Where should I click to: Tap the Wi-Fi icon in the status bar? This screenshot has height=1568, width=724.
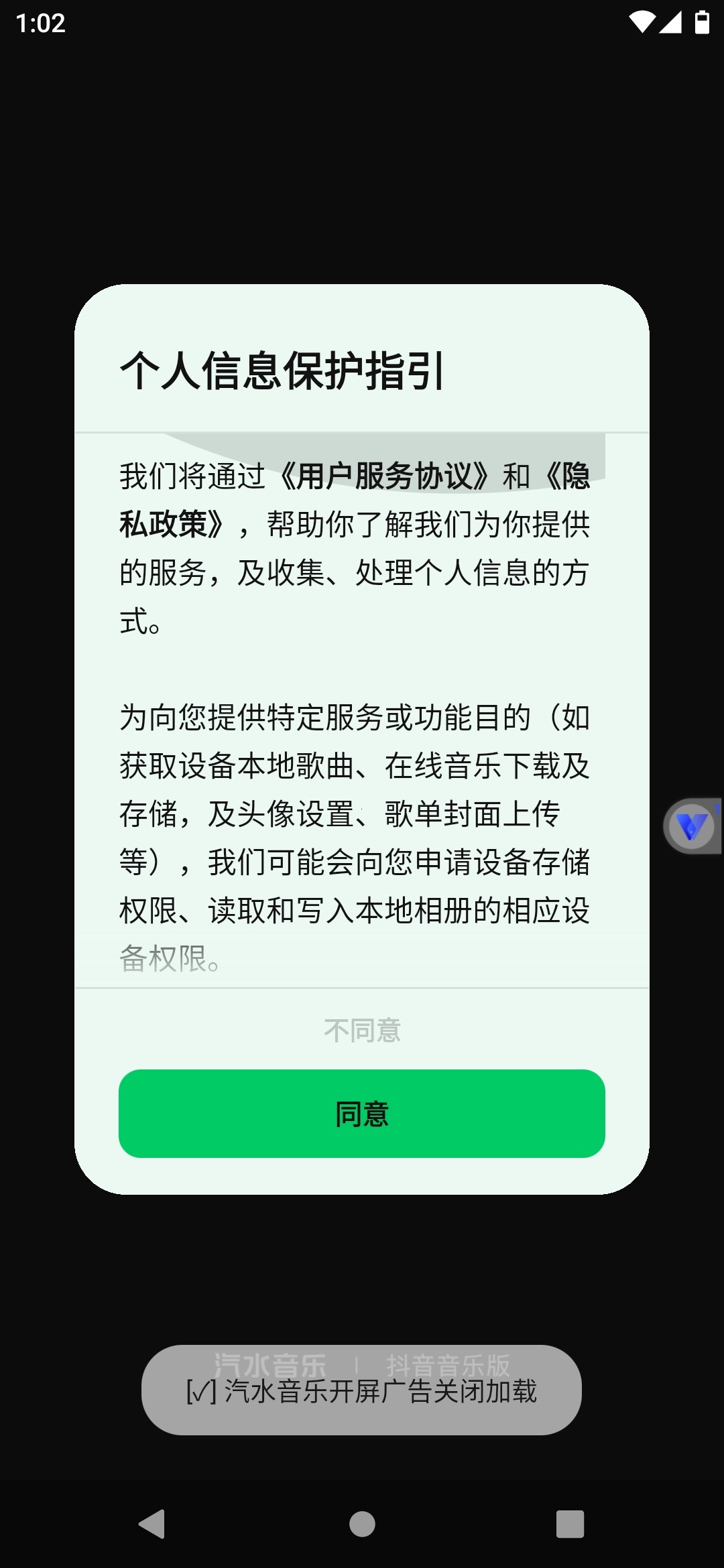pyautogui.click(x=642, y=22)
